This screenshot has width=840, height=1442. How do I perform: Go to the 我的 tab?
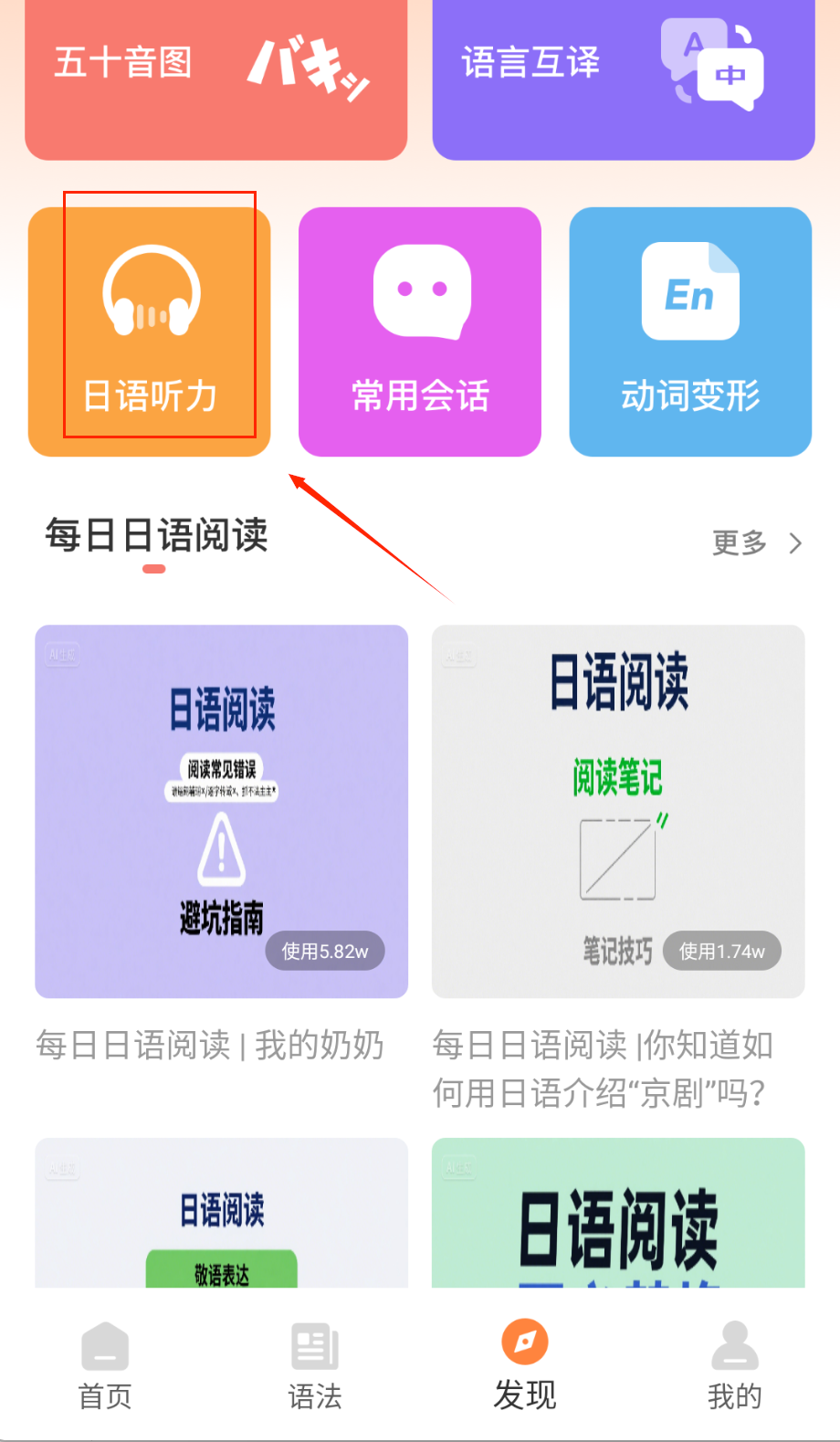[x=734, y=1365]
